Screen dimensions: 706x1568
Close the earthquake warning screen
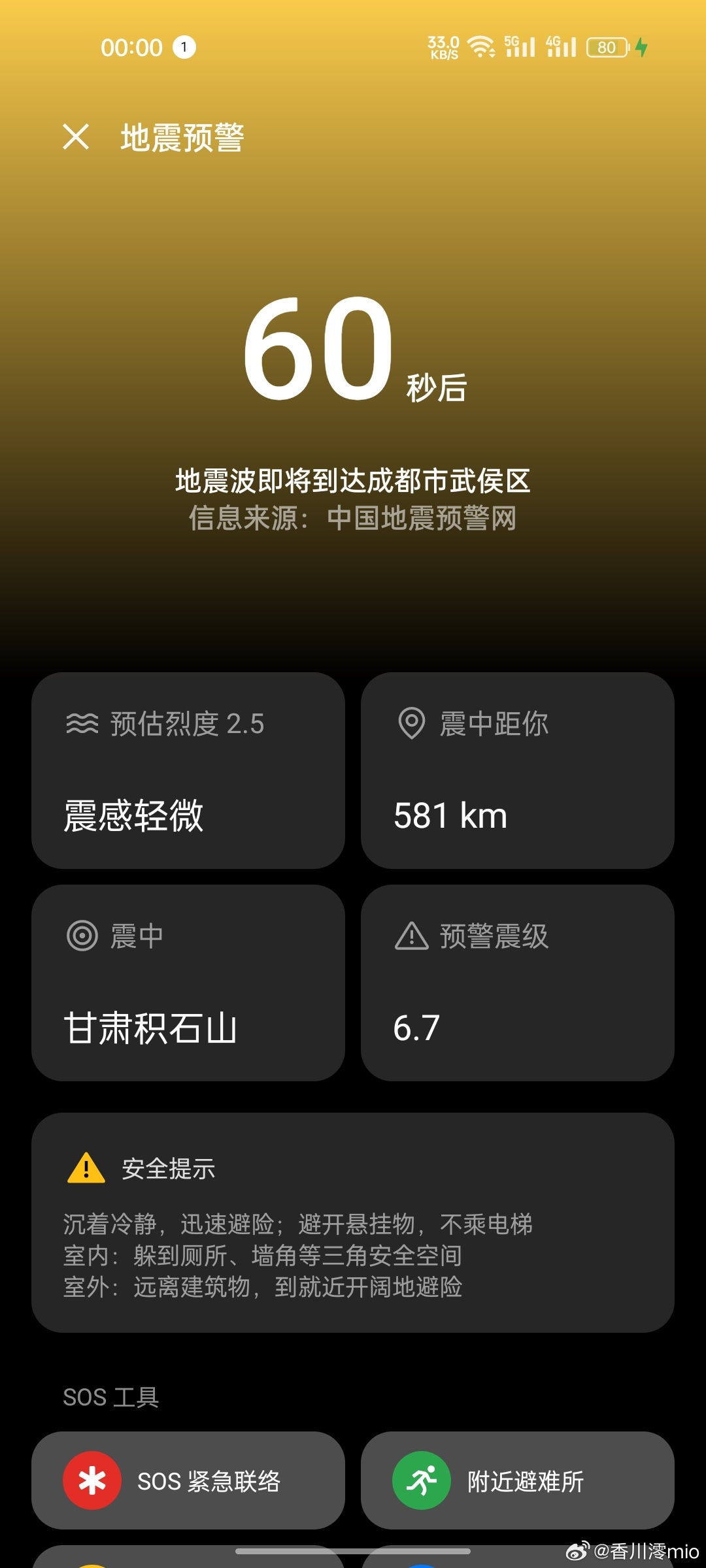pos(76,137)
